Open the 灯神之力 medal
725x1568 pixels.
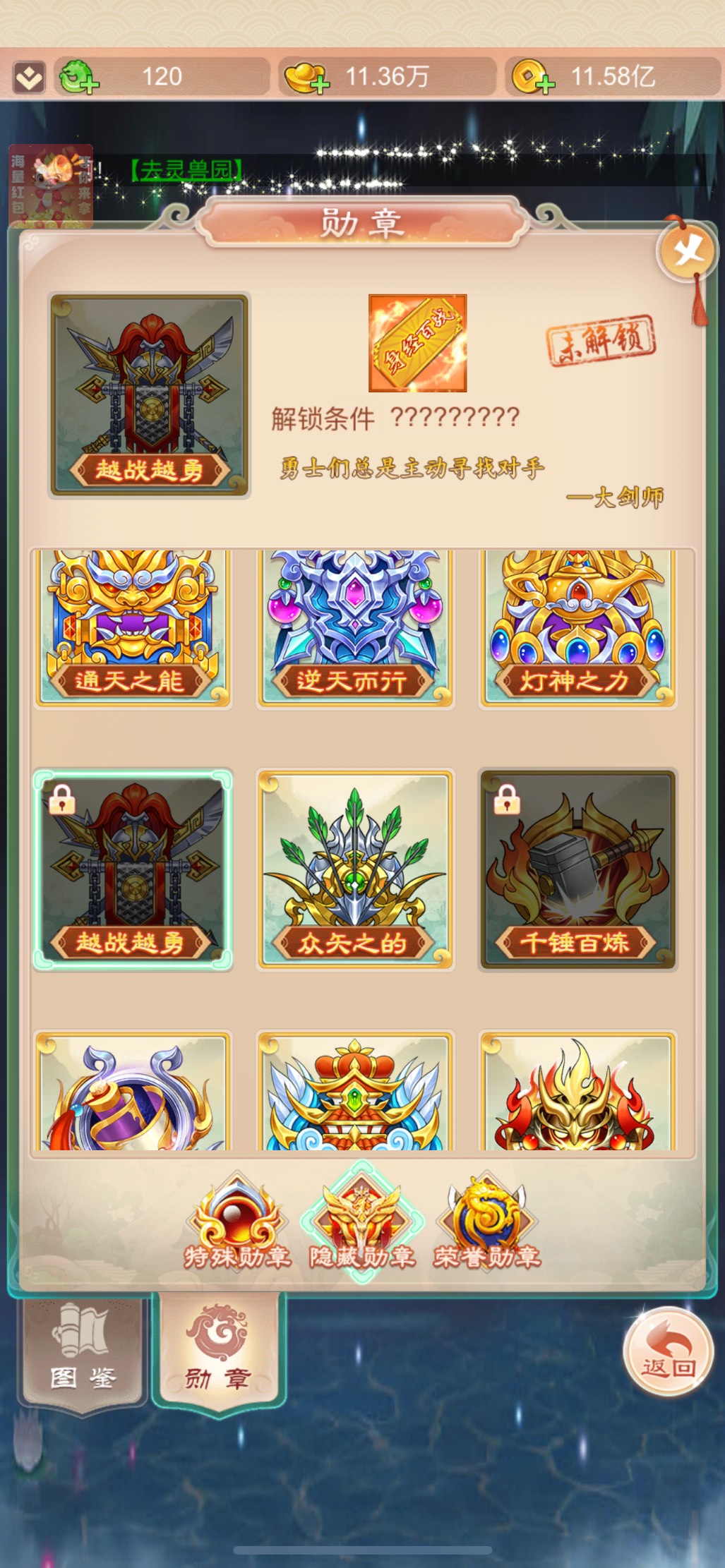coord(577,628)
